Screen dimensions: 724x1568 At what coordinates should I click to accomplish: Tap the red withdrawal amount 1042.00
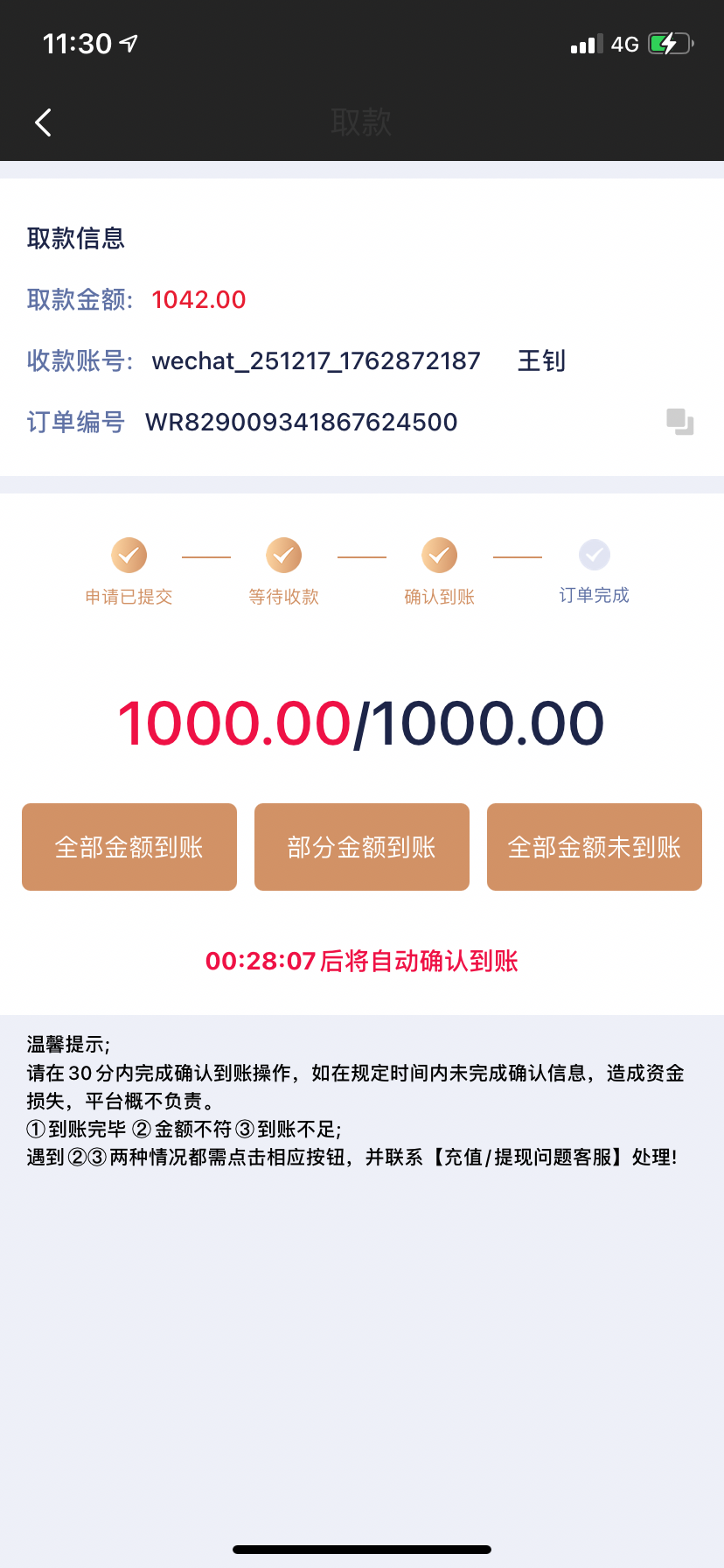click(198, 300)
